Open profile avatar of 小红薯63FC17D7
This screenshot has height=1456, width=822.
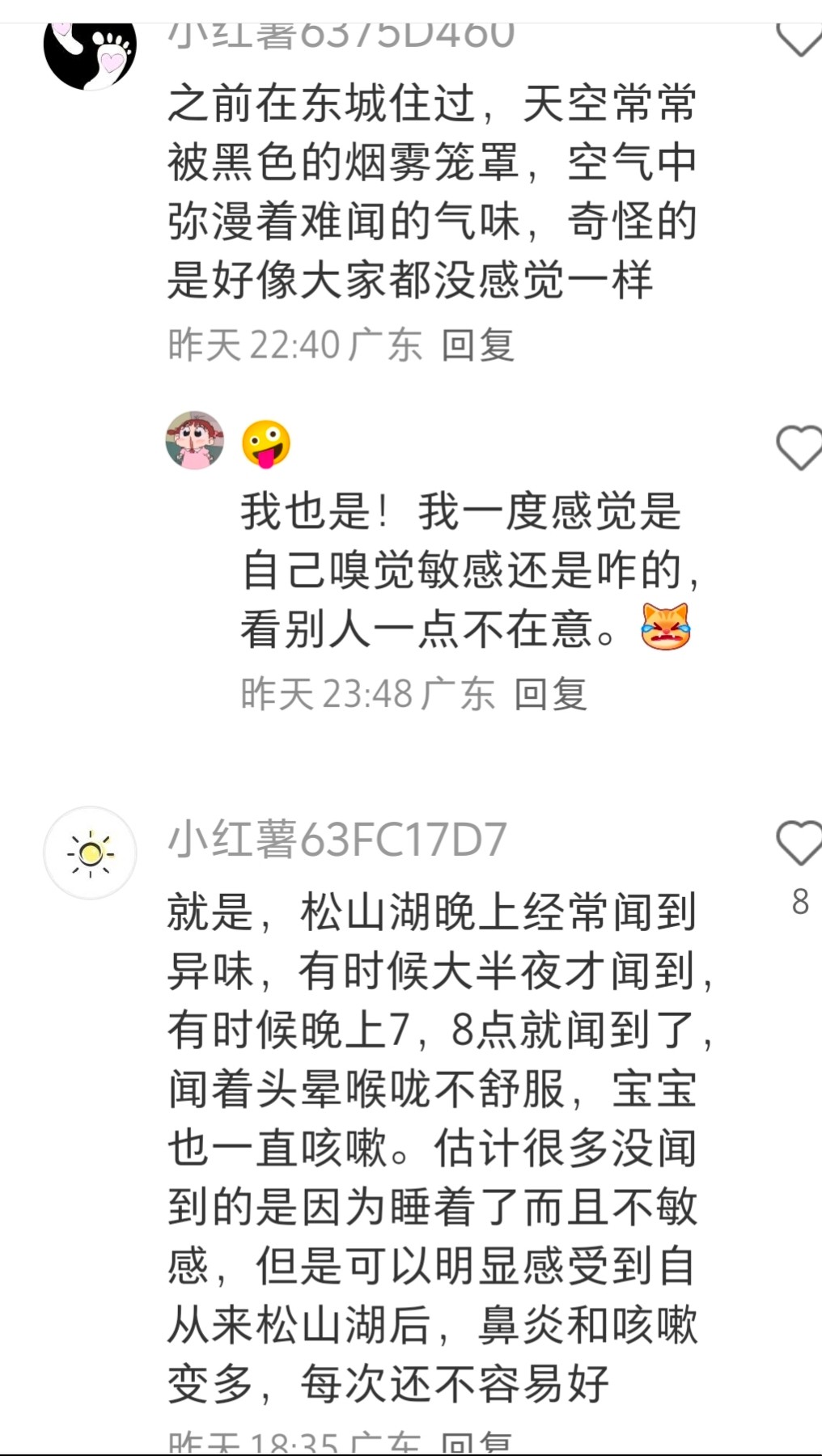point(90,853)
